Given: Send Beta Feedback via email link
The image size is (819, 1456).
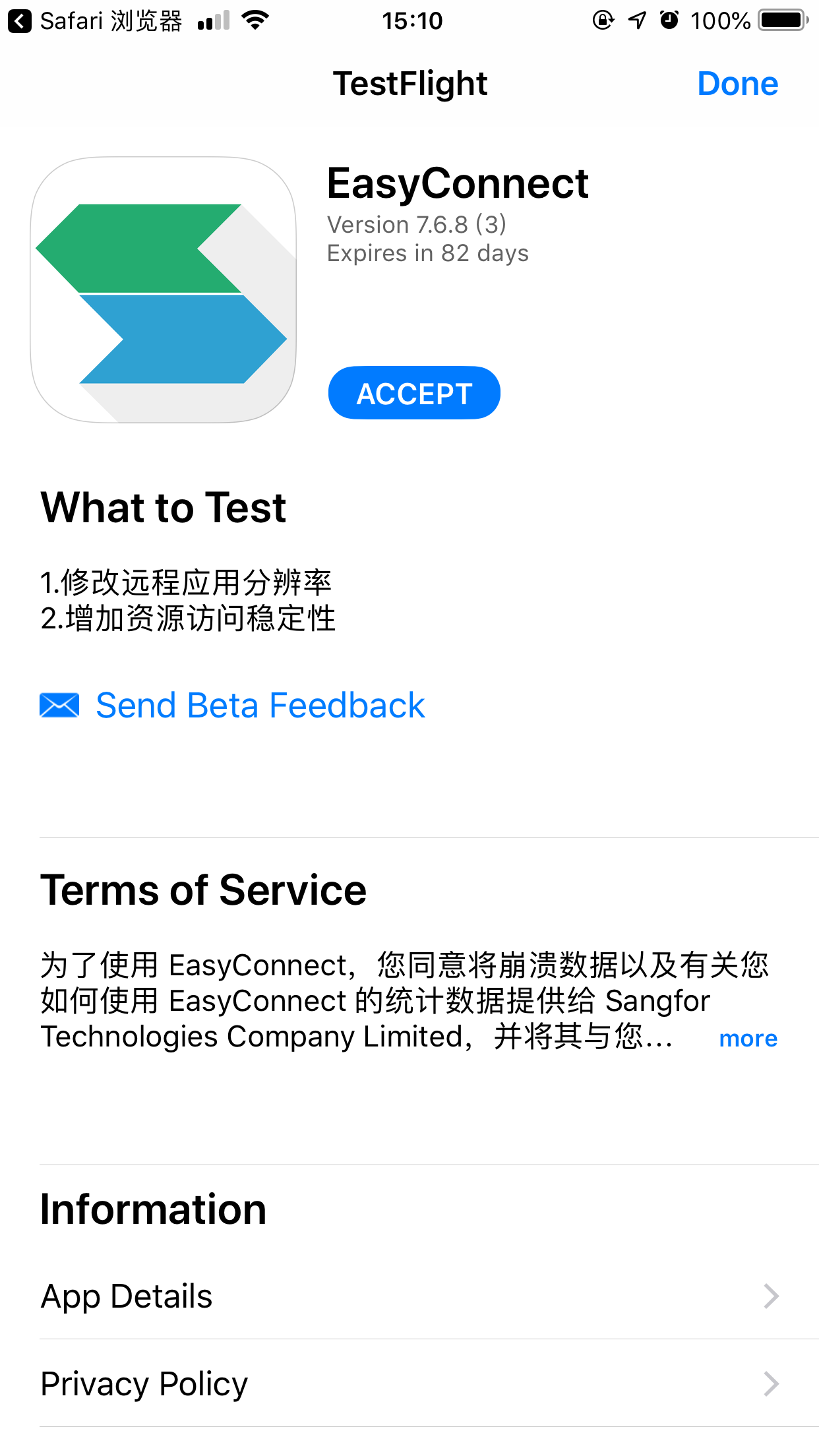Looking at the screenshot, I should point(259,706).
